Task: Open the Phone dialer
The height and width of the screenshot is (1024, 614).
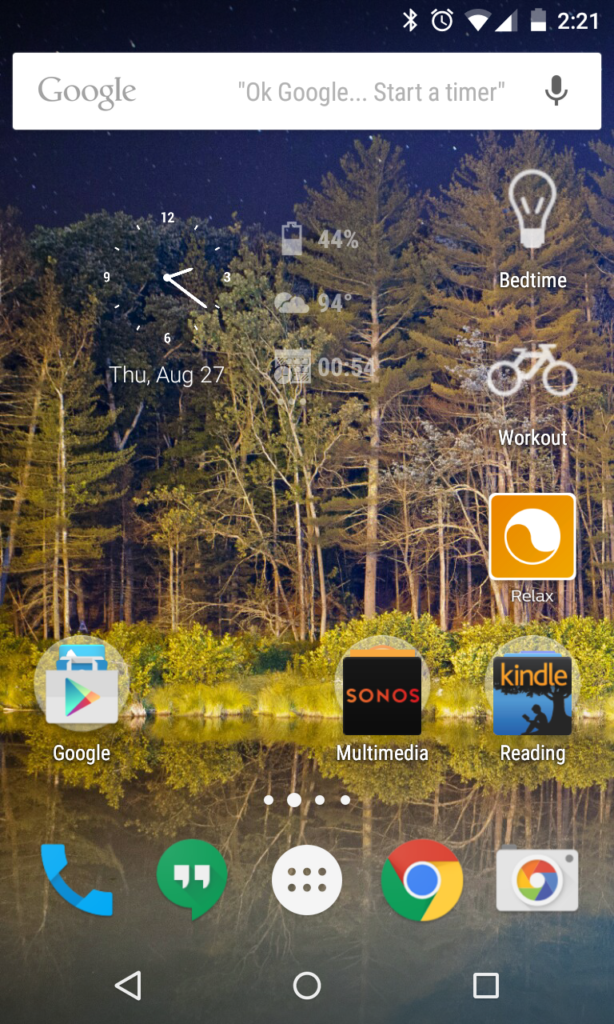Action: point(77,879)
